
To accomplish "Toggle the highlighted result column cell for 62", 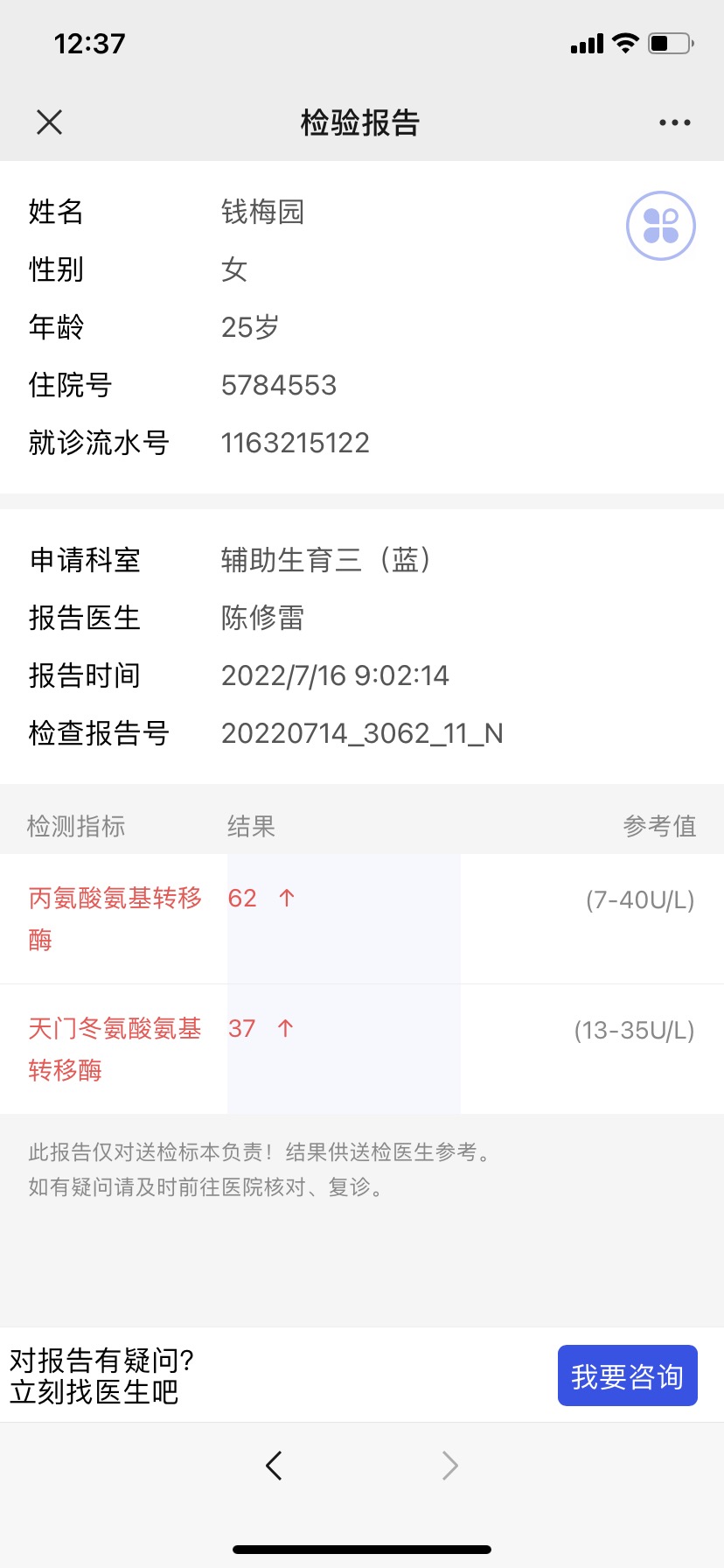I will pos(343,919).
